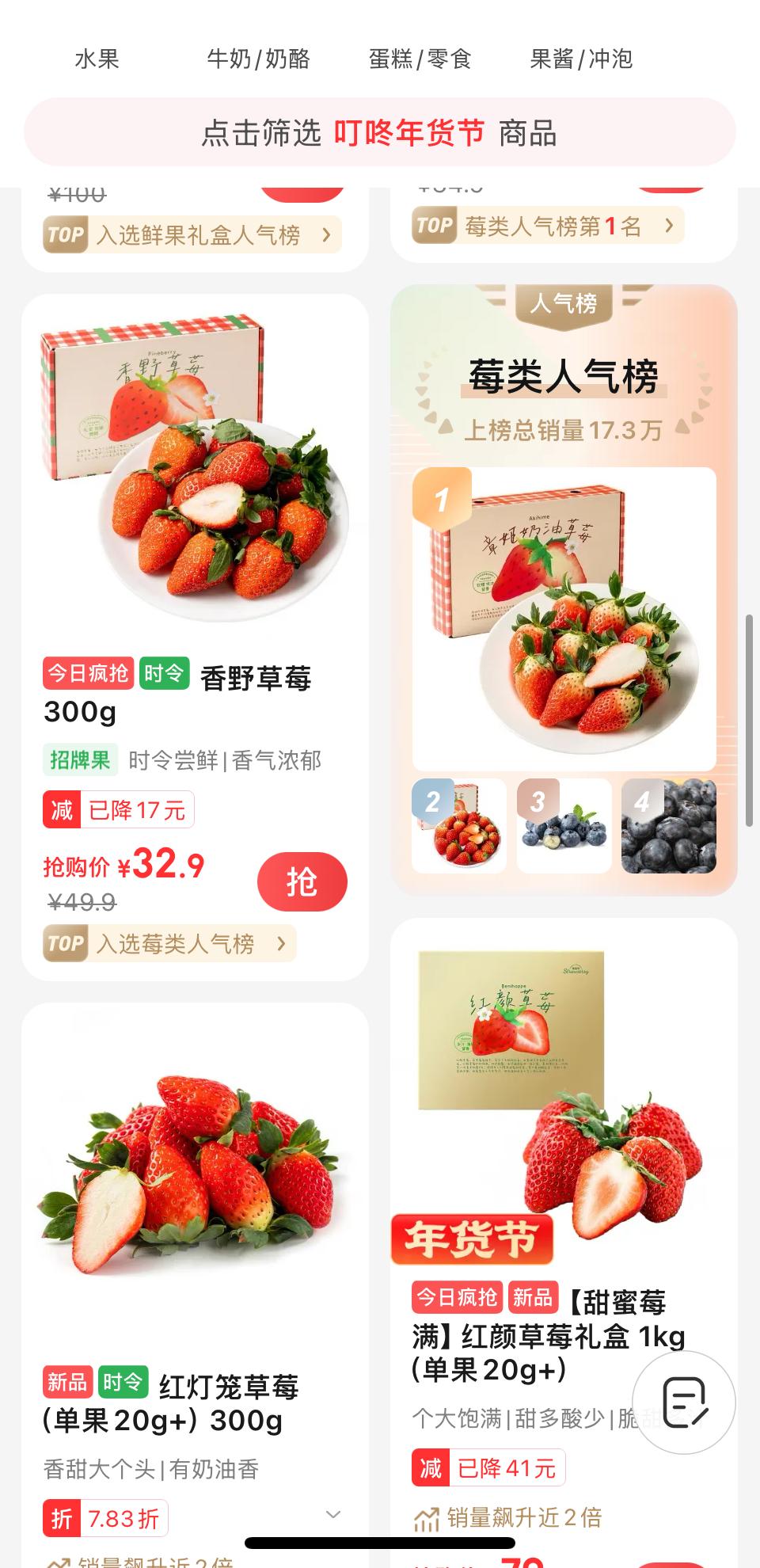760x1568 pixels.
Task: Tap 抢 button for 香野草莓
Action: click(x=302, y=881)
